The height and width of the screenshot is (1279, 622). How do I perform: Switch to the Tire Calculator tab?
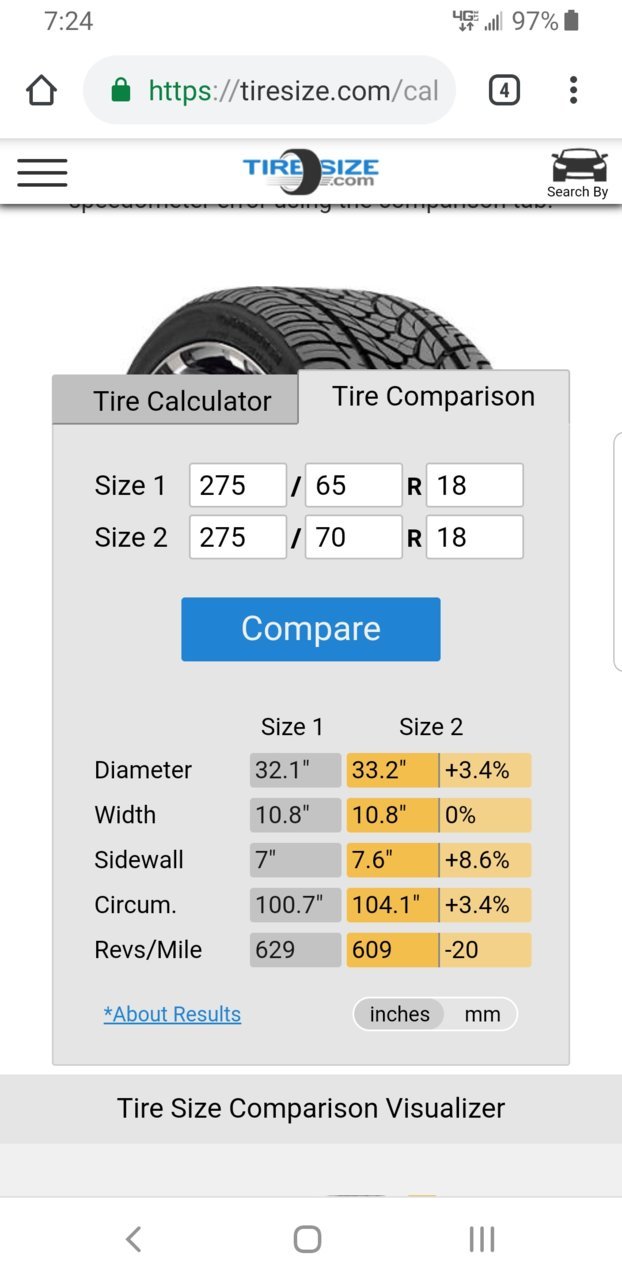176,400
